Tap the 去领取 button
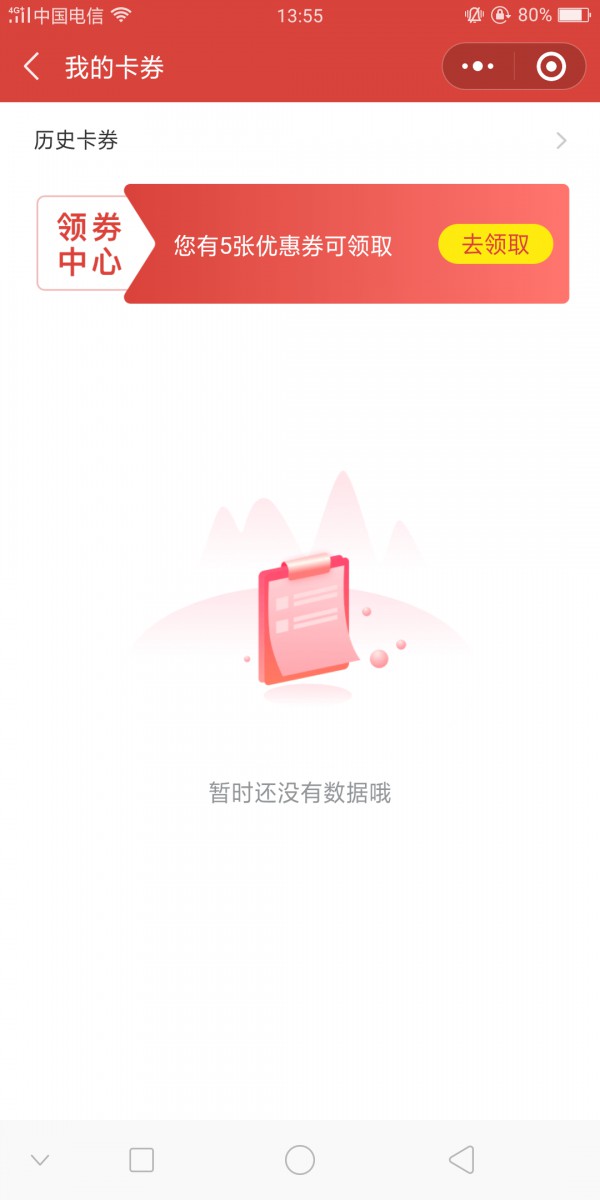This screenshot has width=600, height=1200. 495,244
